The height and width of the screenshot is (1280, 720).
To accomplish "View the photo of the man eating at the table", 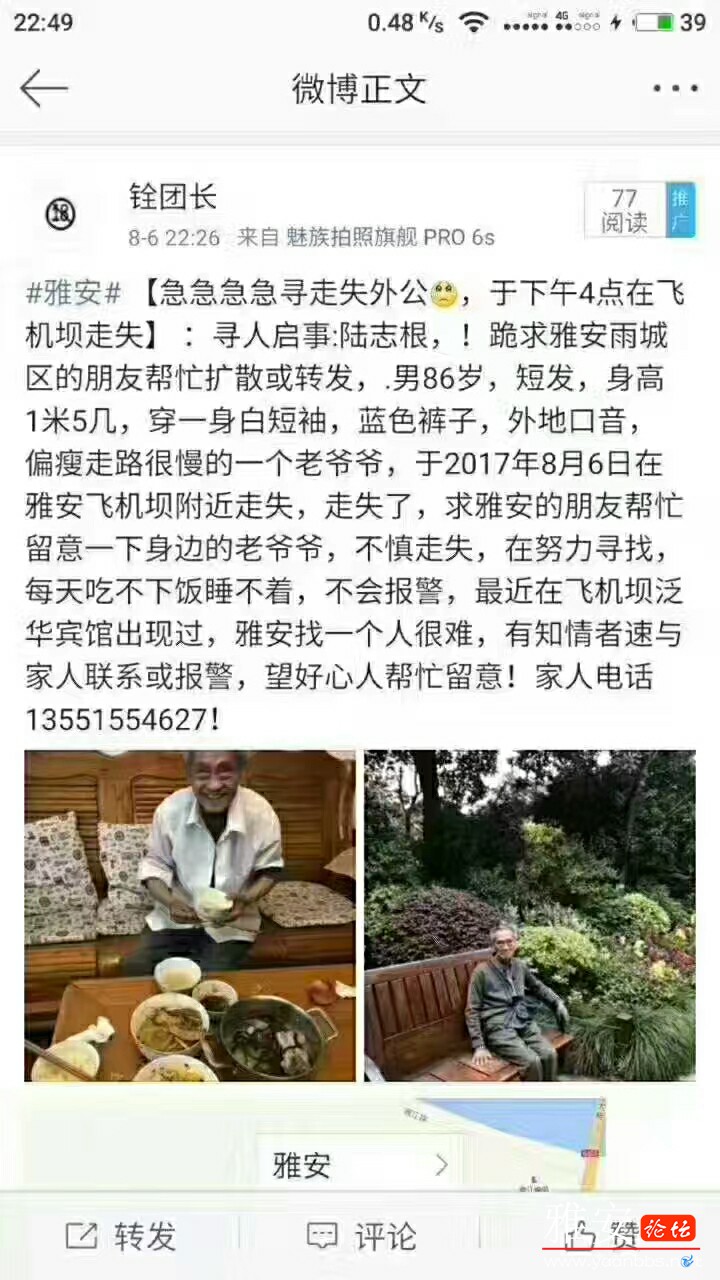I will [x=190, y=915].
